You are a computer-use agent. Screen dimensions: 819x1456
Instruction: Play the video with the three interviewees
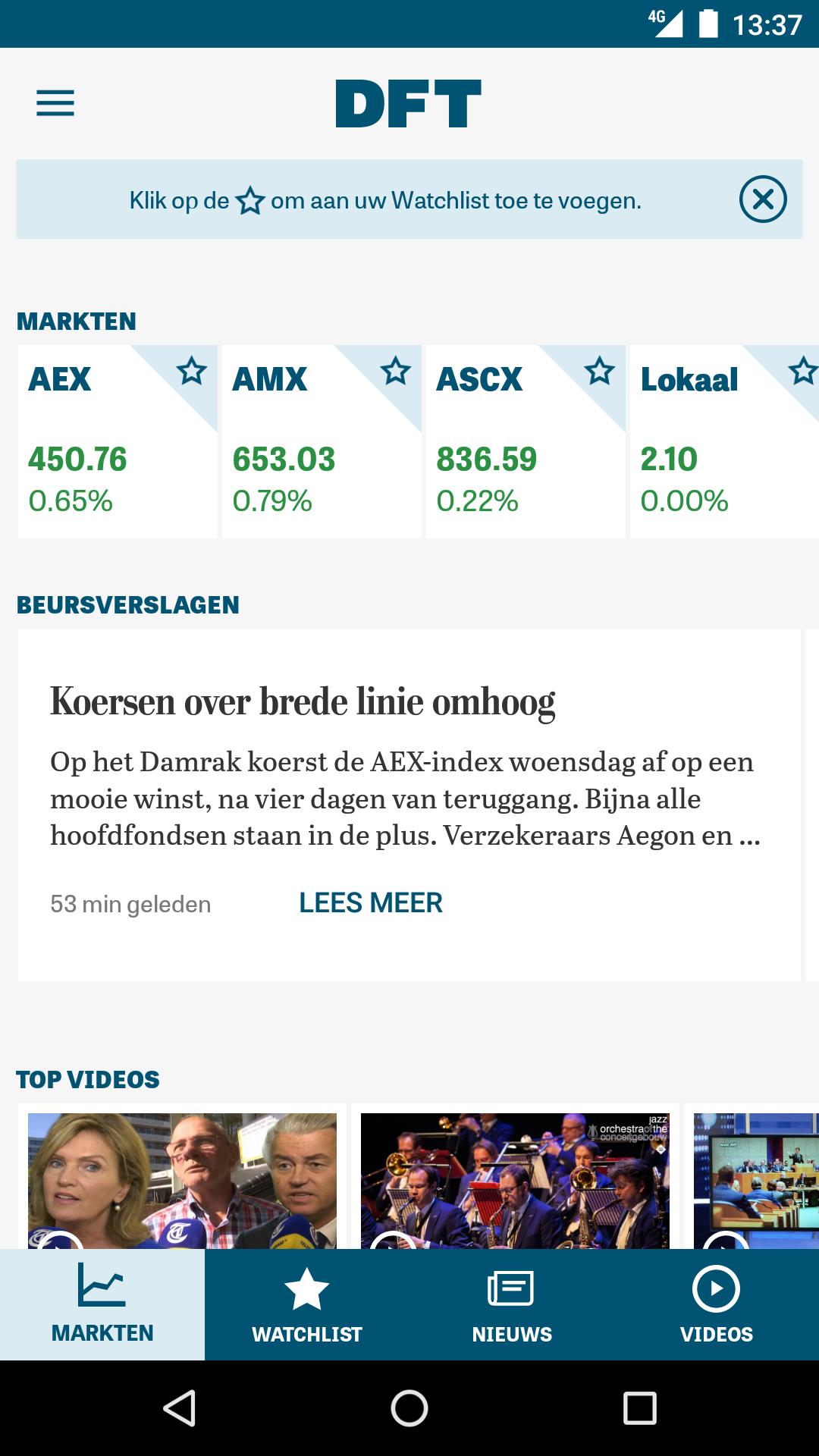(x=182, y=1179)
